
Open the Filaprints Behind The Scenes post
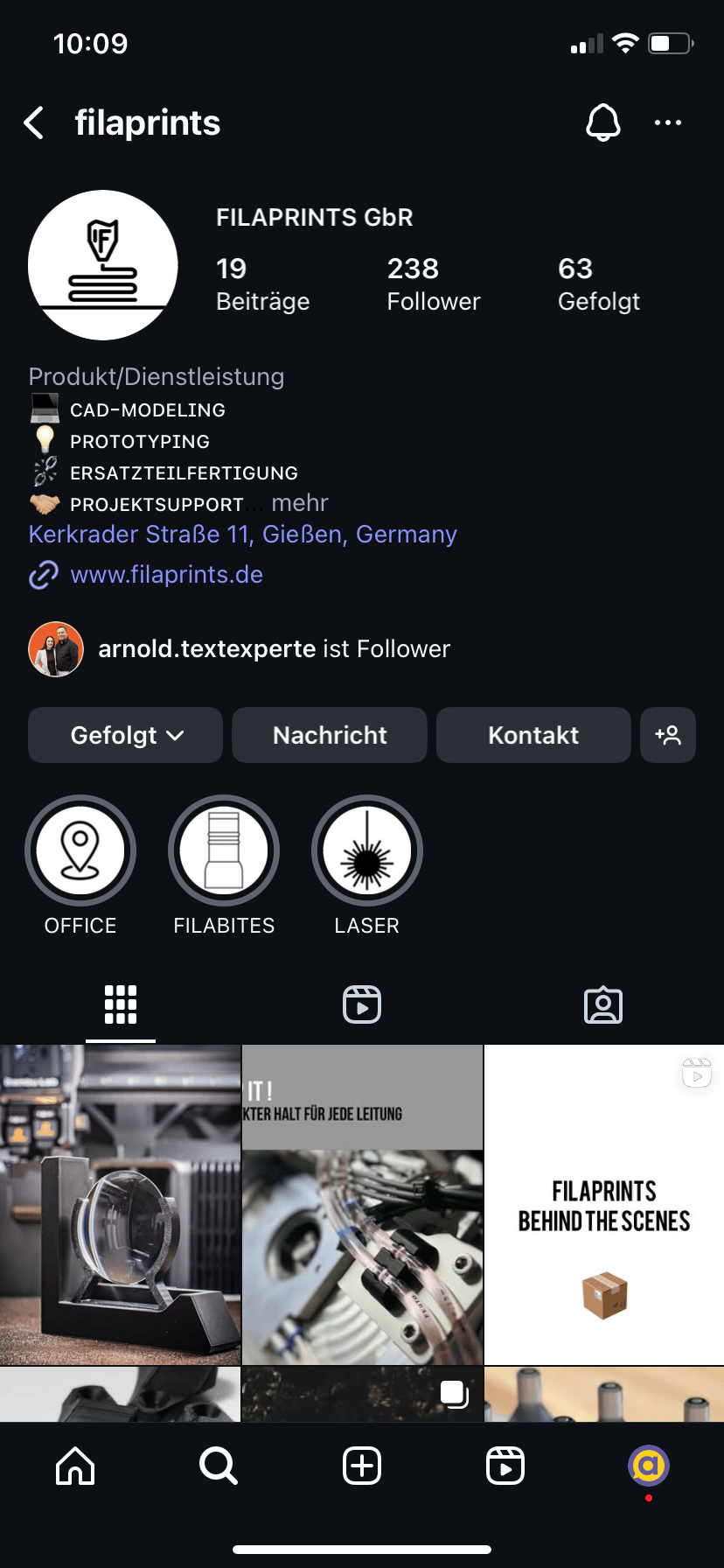603,1205
